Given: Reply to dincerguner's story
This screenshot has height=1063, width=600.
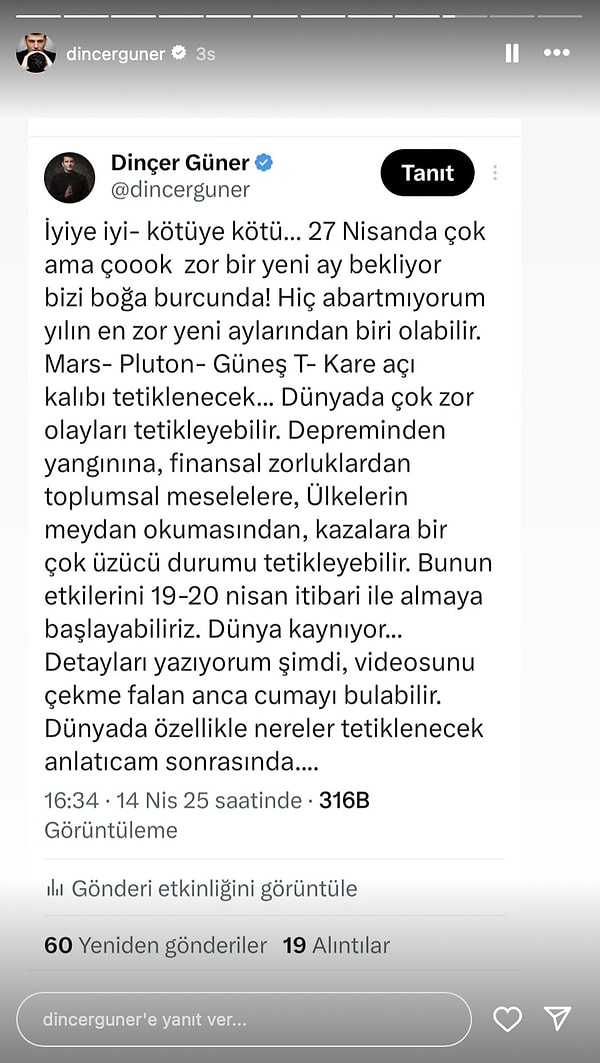Looking at the screenshot, I should pos(244,1019).
